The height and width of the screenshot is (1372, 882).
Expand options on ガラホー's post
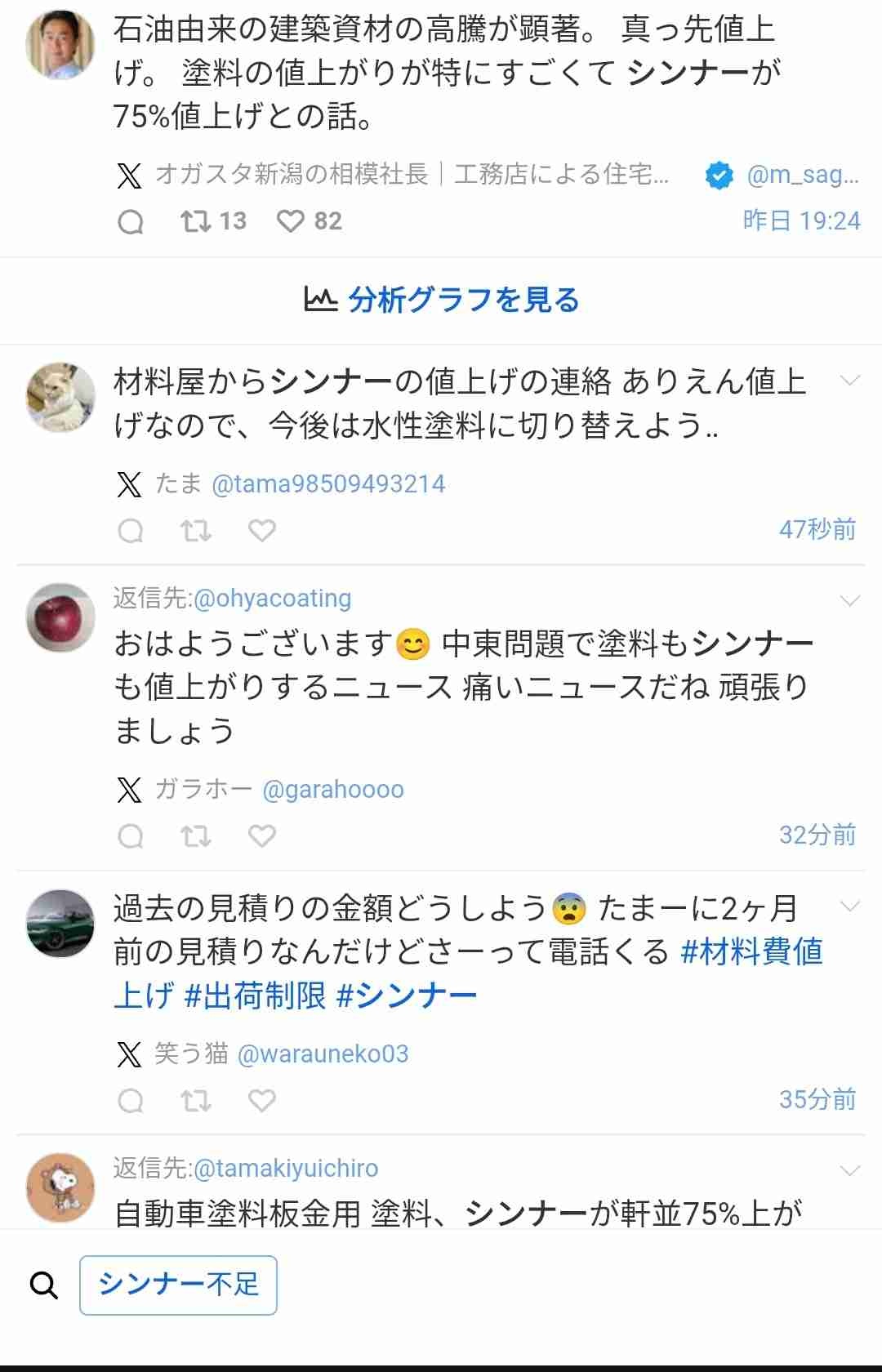pyautogui.click(x=849, y=601)
